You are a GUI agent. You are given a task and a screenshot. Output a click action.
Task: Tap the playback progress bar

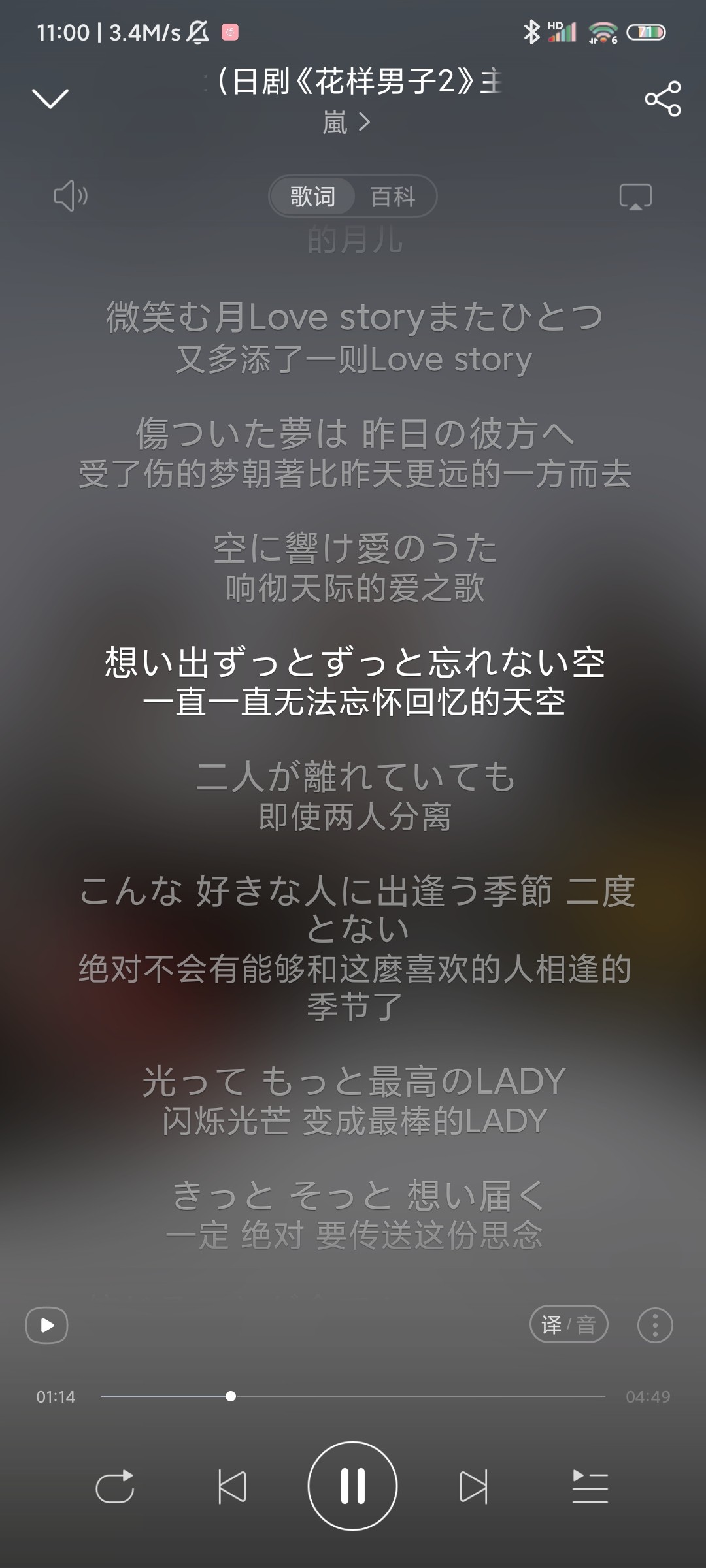pyautogui.click(x=352, y=1396)
